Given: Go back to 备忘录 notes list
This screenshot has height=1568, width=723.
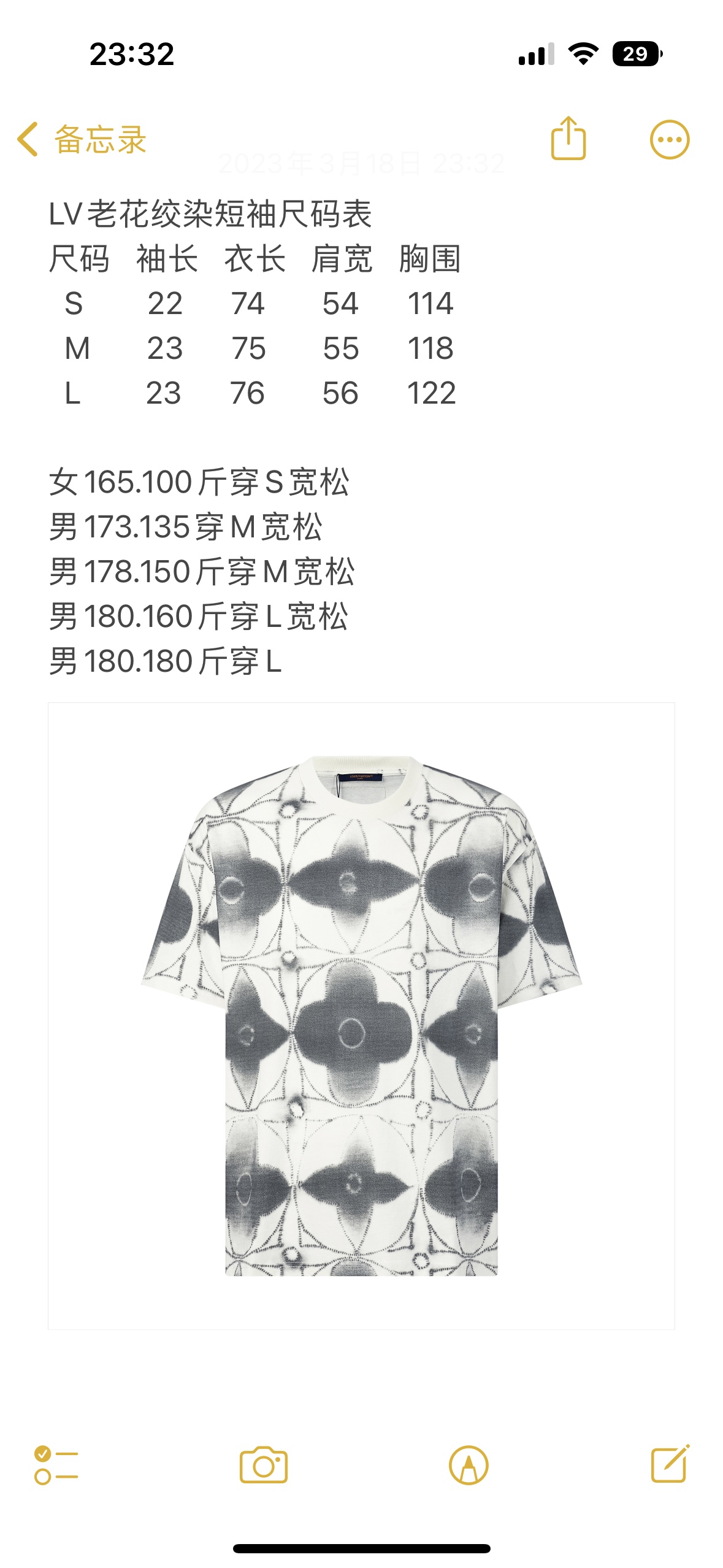Looking at the screenshot, I should [82, 140].
